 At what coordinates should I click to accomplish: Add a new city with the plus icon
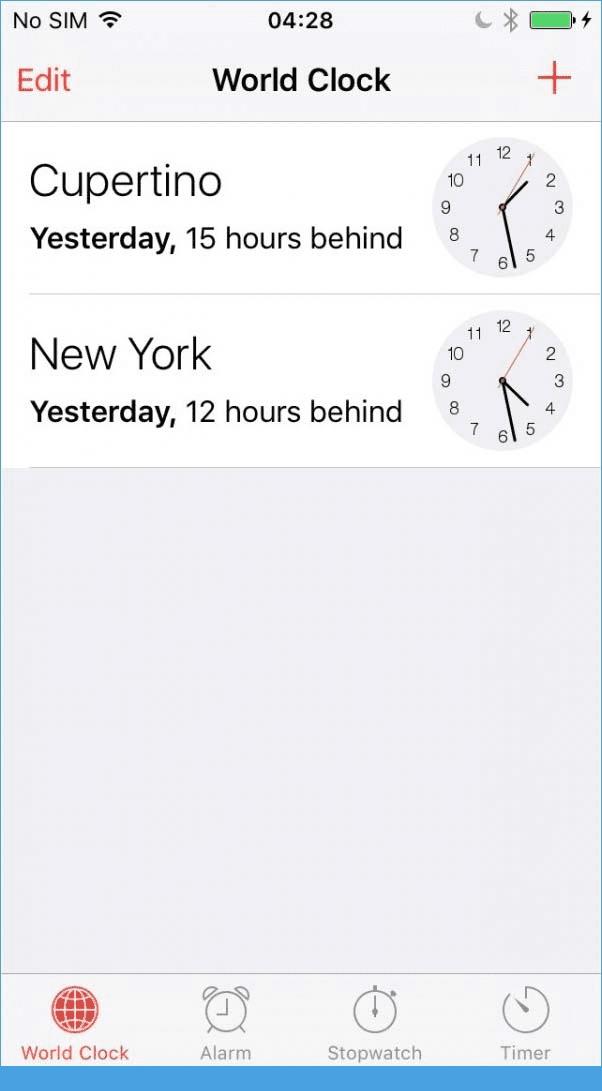(x=553, y=79)
